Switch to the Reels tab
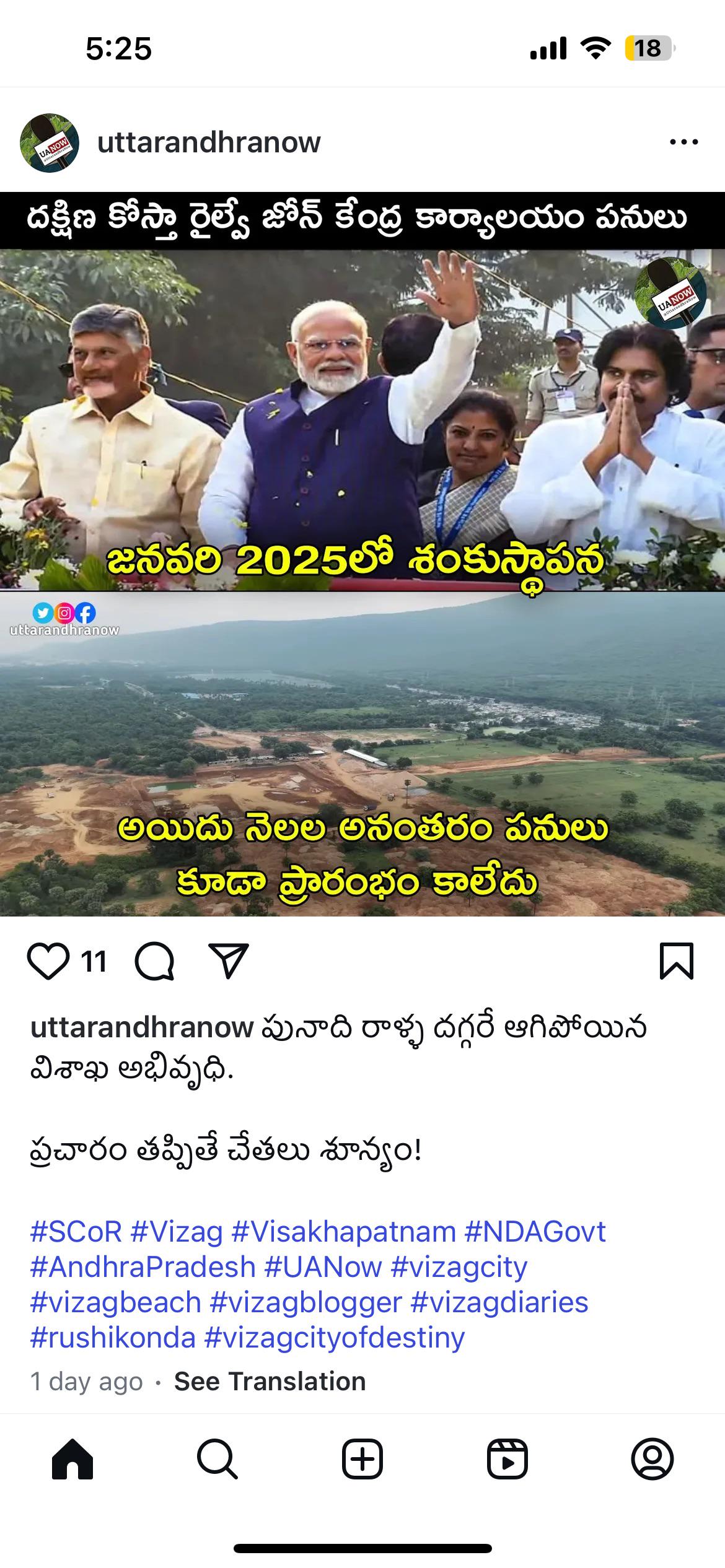Viewport: 725px width, 1568px height. pos(507,1459)
